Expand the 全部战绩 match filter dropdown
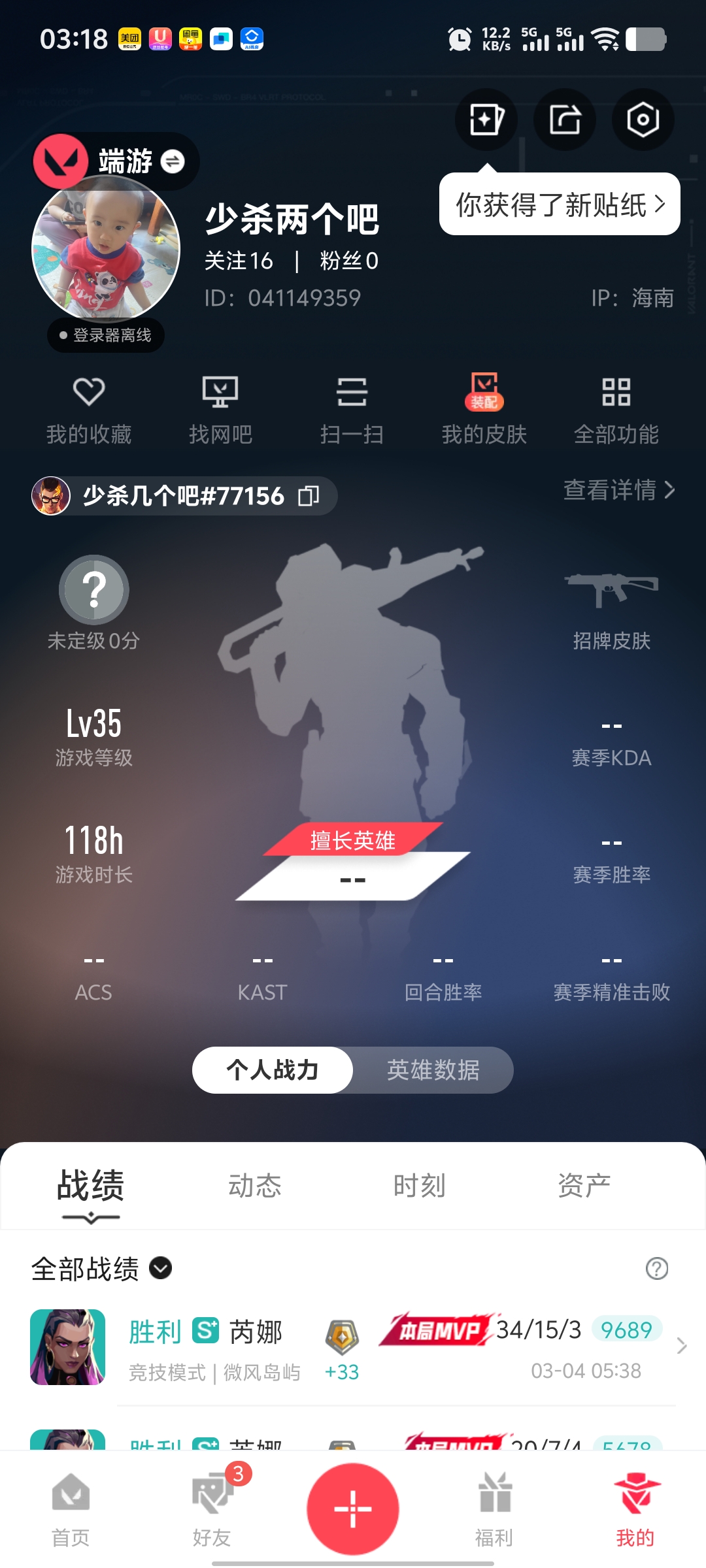Viewport: 706px width, 1568px height. point(160,1268)
